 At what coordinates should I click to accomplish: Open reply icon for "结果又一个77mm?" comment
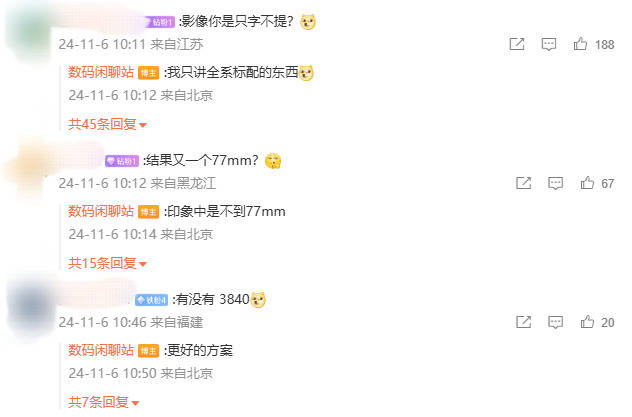555,183
